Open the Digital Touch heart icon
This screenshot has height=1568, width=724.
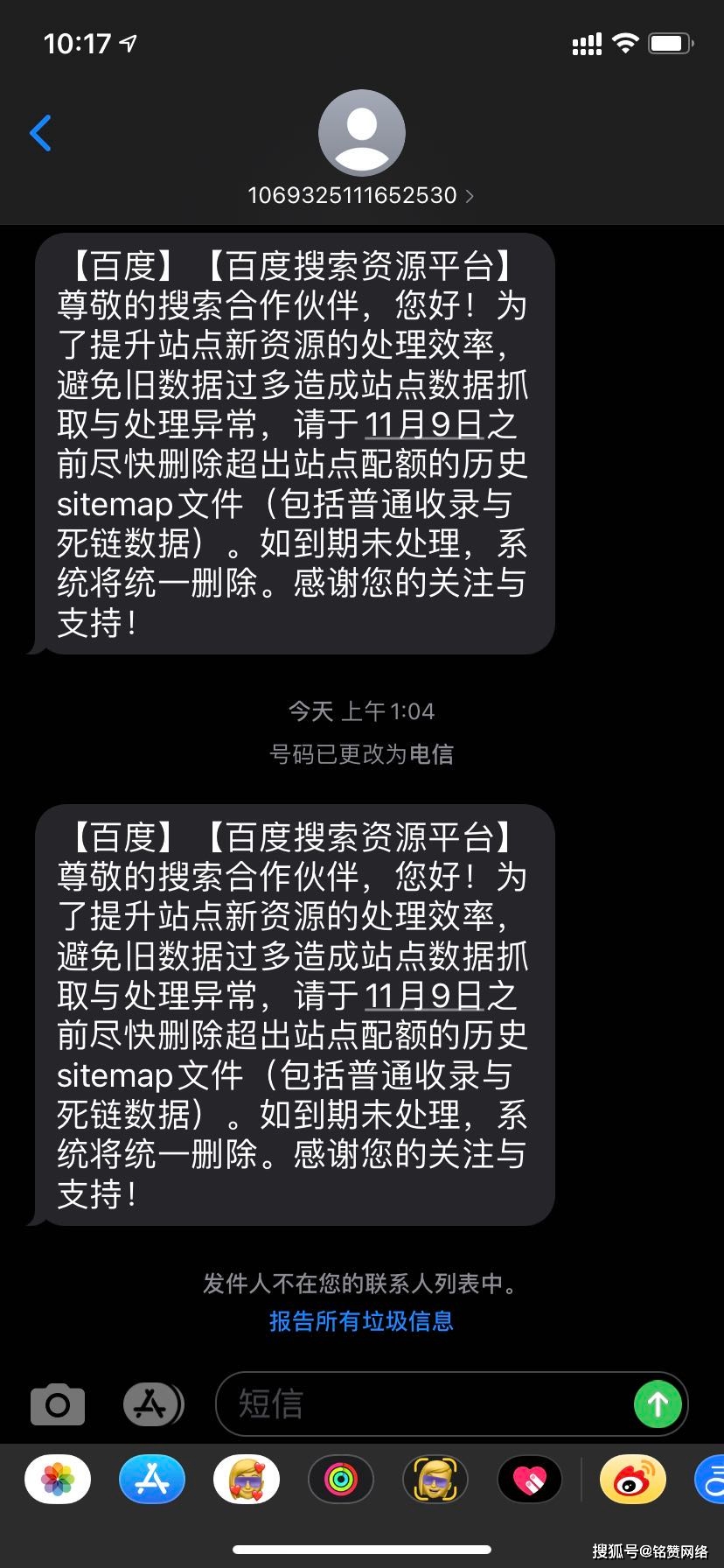(x=529, y=1479)
